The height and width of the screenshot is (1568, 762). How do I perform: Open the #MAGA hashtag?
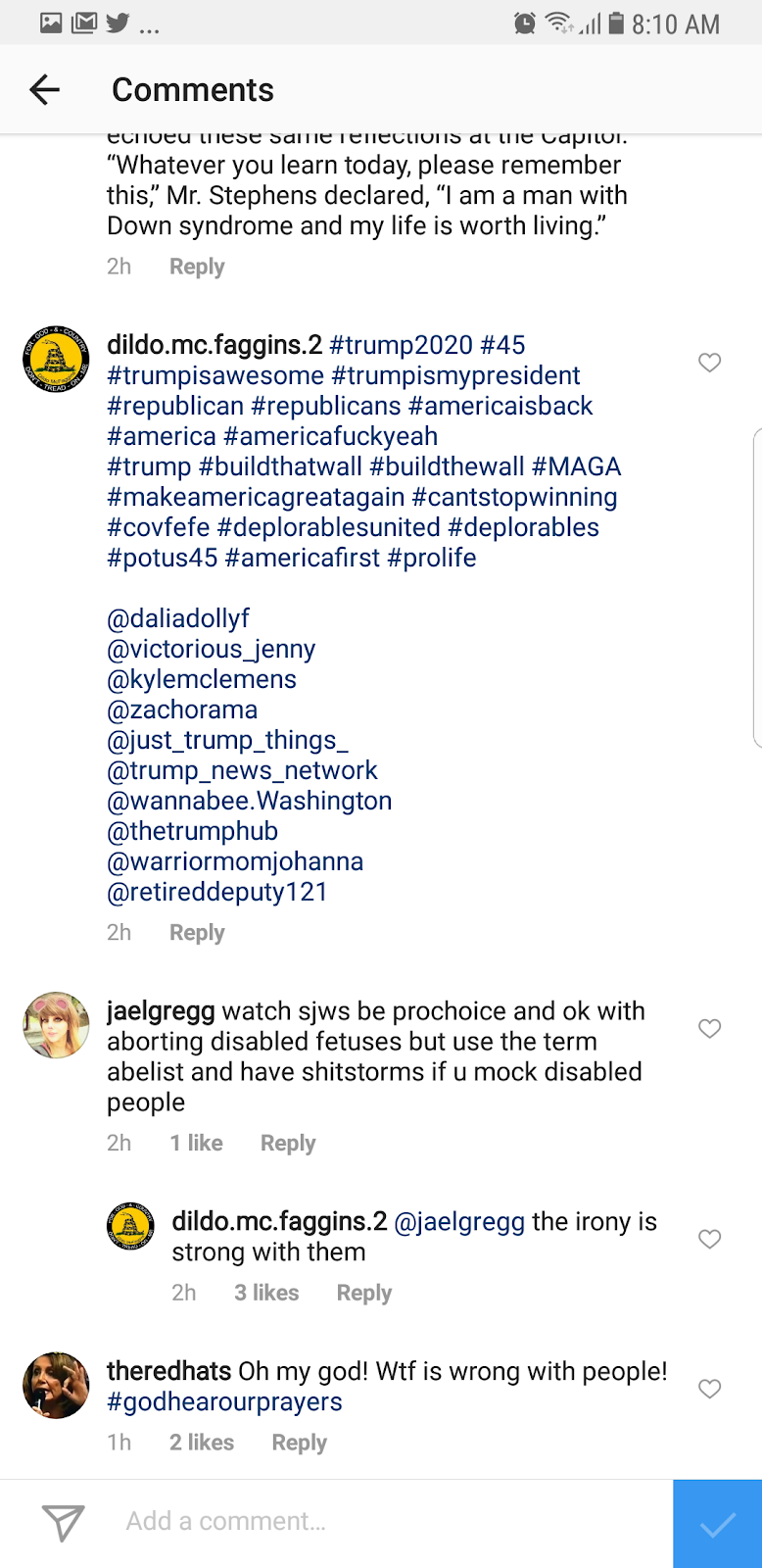[x=576, y=466]
